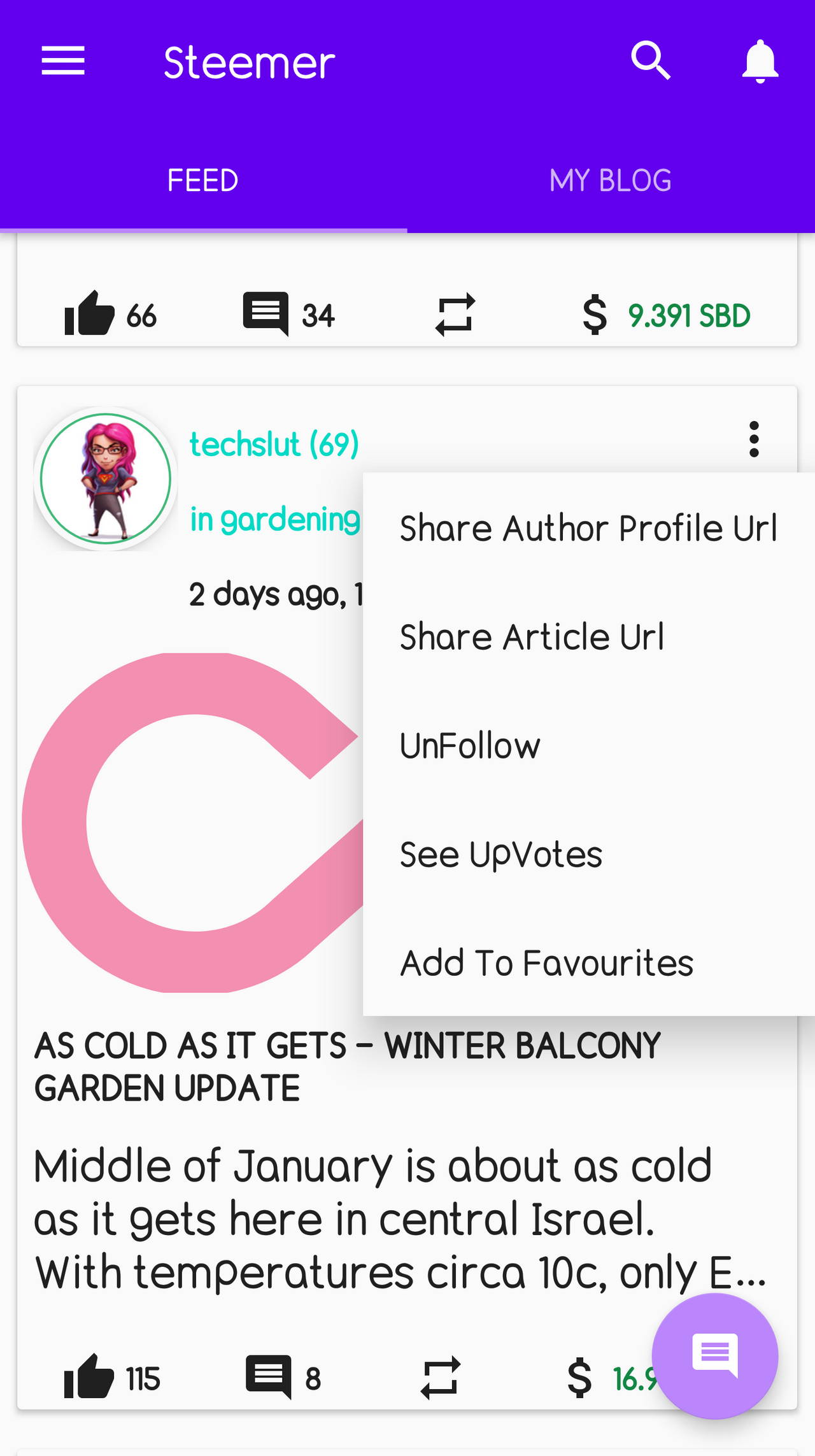This screenshot has width=815, height=1456.
Task: Open techslut's profile picture
Action: tap(106, 479)
